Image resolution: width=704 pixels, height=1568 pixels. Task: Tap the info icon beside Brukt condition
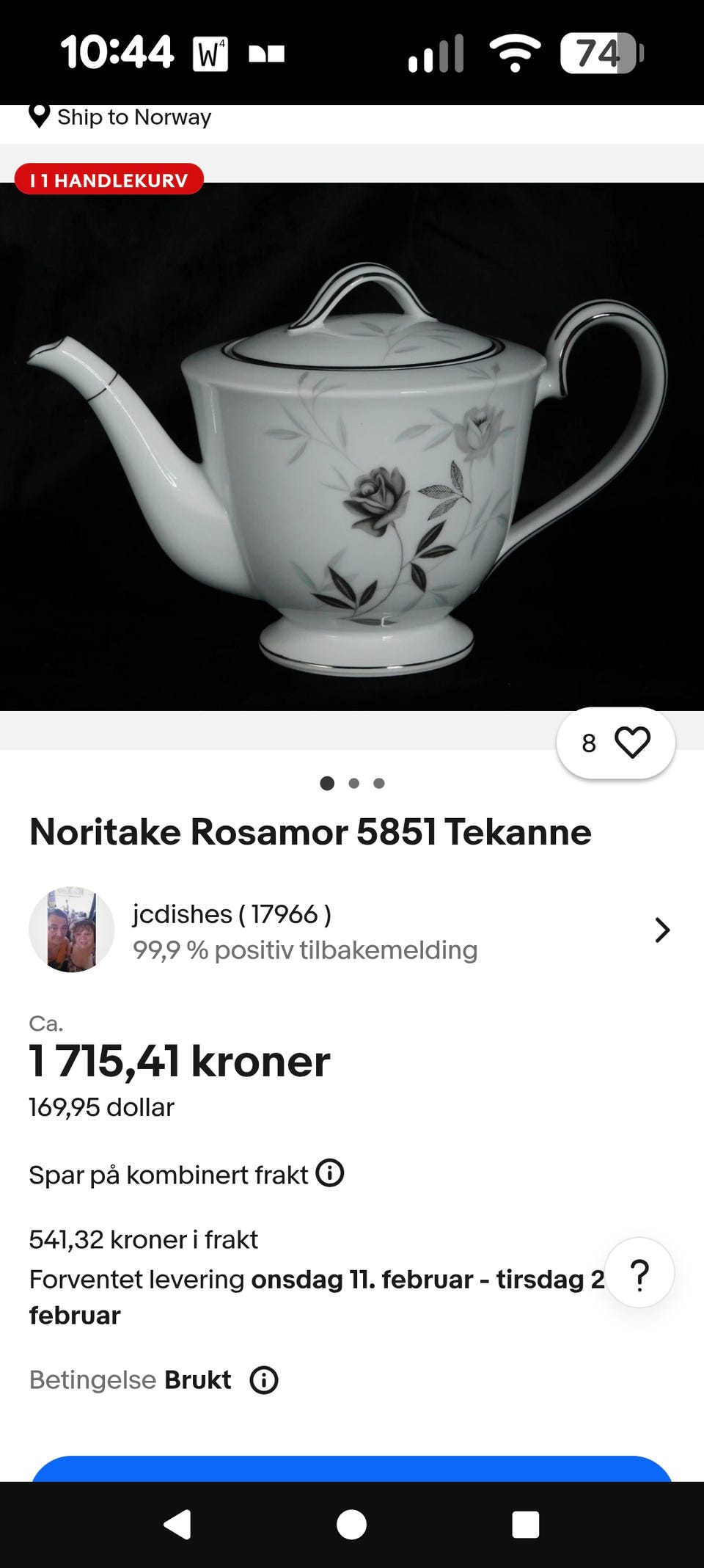pos(265,1379)
